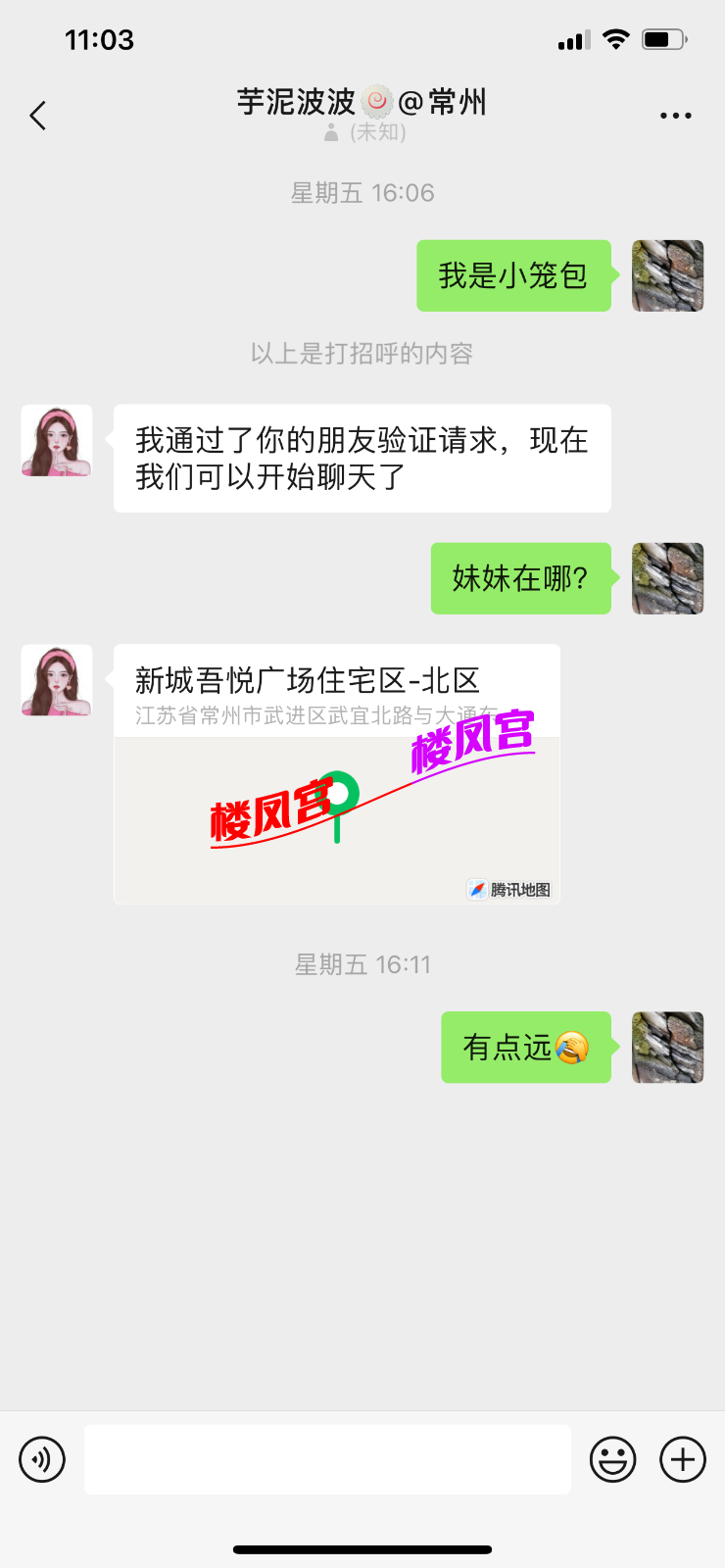Tap the plus attachment icon
The height and width of the screenshot is (1568, 725).
click(682, 1459)
